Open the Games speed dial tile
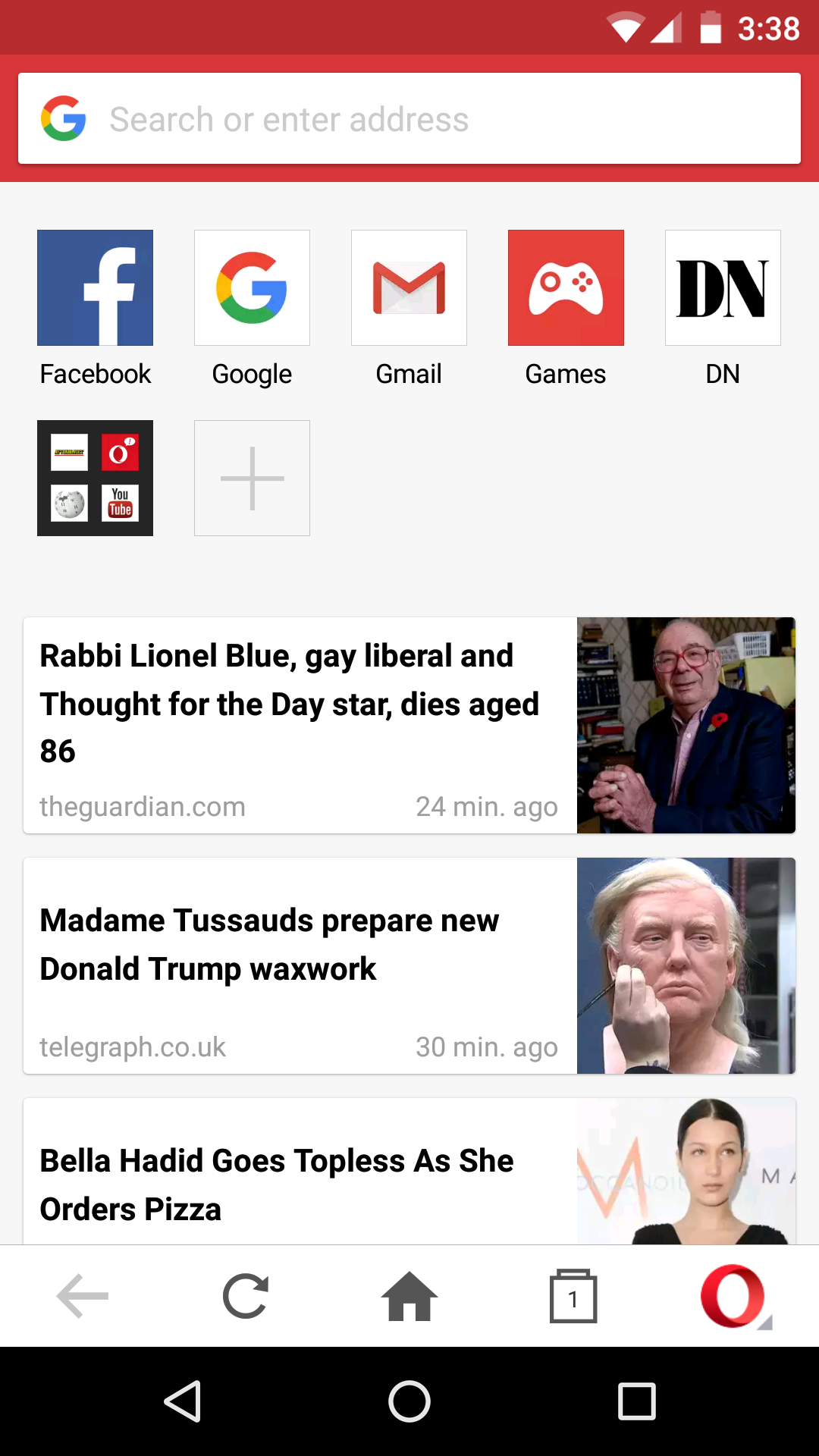The image size is (819, 1456). coord(566,288)
